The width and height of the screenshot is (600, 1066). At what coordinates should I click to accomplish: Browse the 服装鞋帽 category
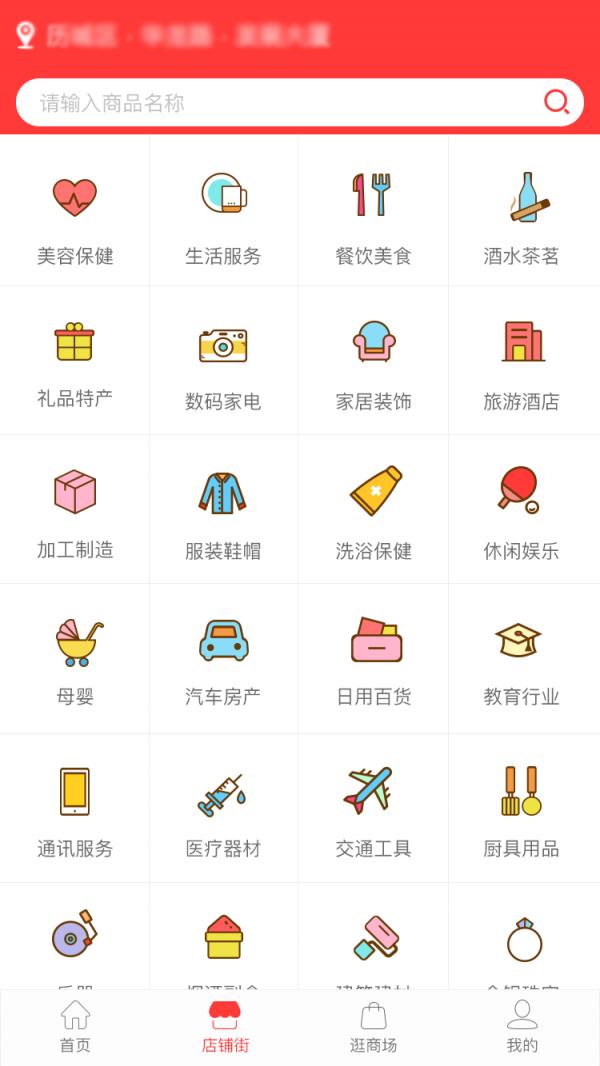[224, 509]
